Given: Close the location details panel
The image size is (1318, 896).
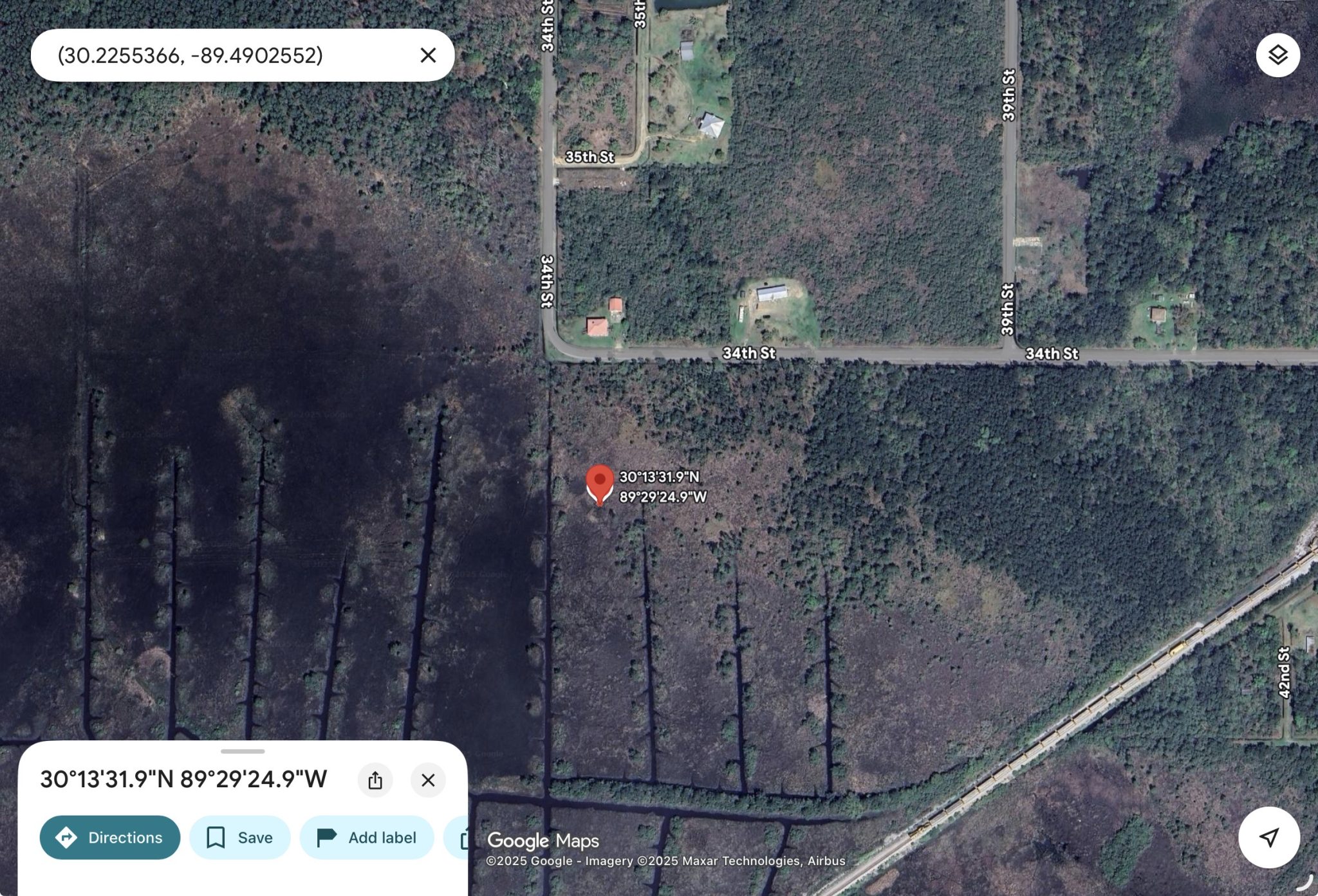Looking at the screenshot, I should pyautogui.click(x=428, y=780).
